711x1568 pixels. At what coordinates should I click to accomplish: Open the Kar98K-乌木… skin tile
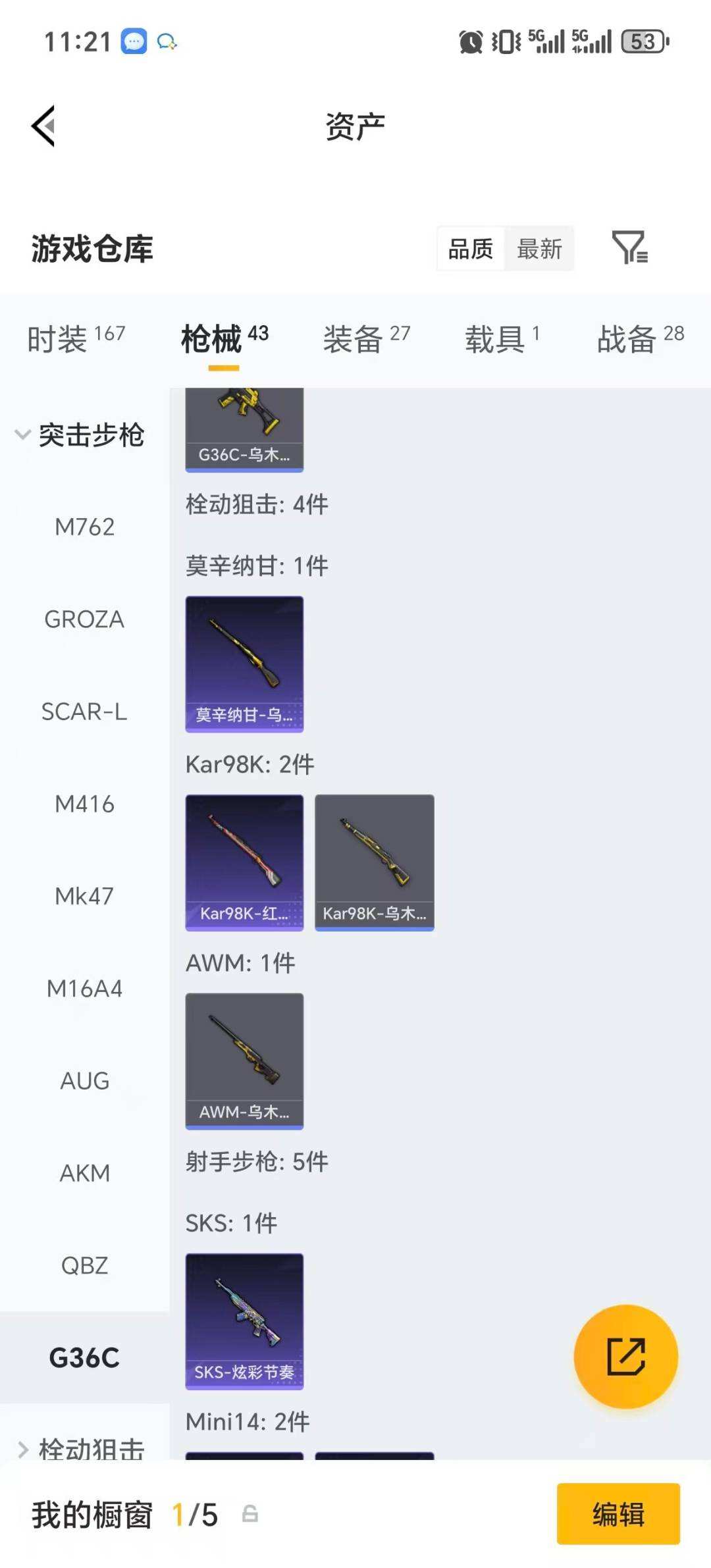point(374,862)
